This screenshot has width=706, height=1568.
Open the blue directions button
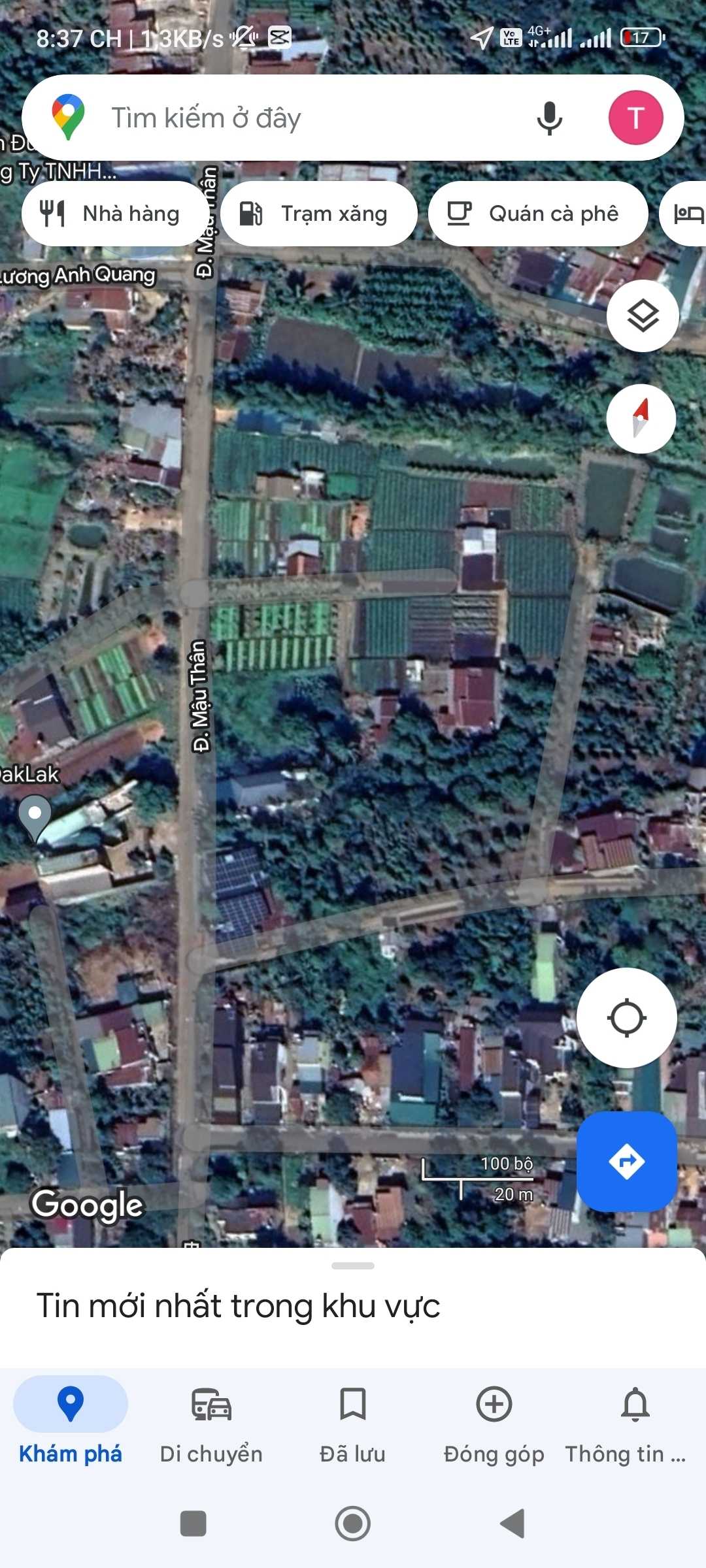(x=626, y=1162)
